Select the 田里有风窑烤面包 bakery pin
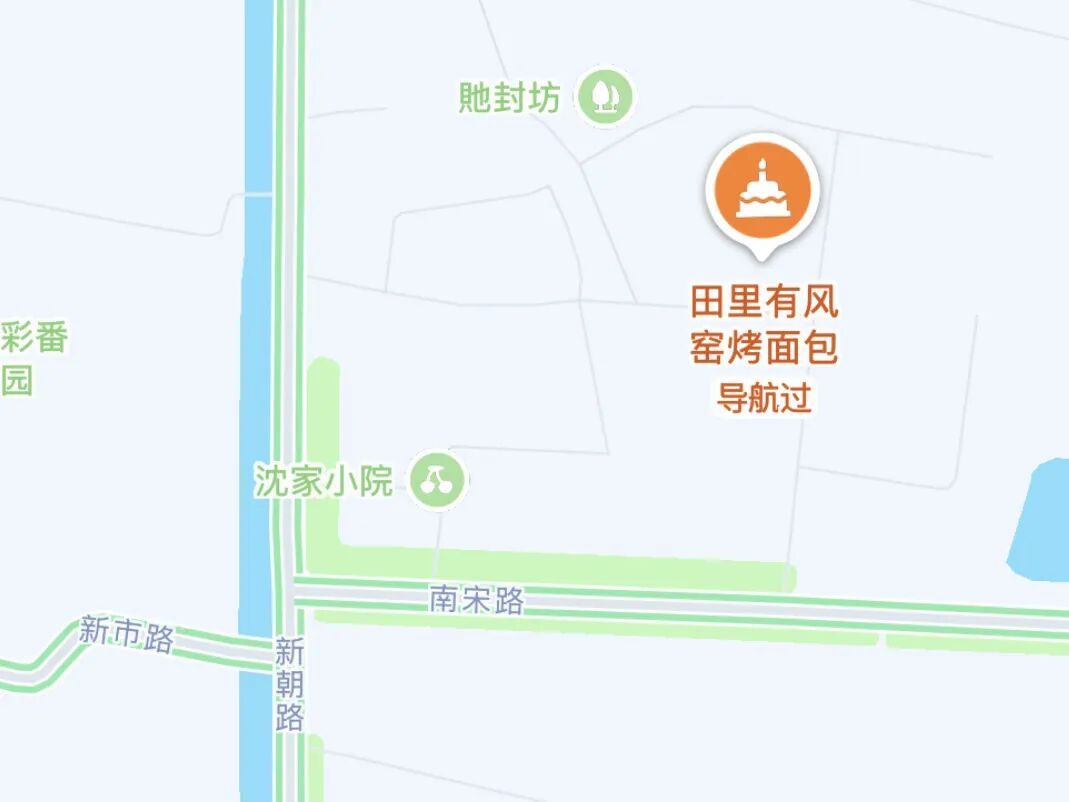Image resolution: width=1069 pixels, height=802 pixels. (762, 191)
